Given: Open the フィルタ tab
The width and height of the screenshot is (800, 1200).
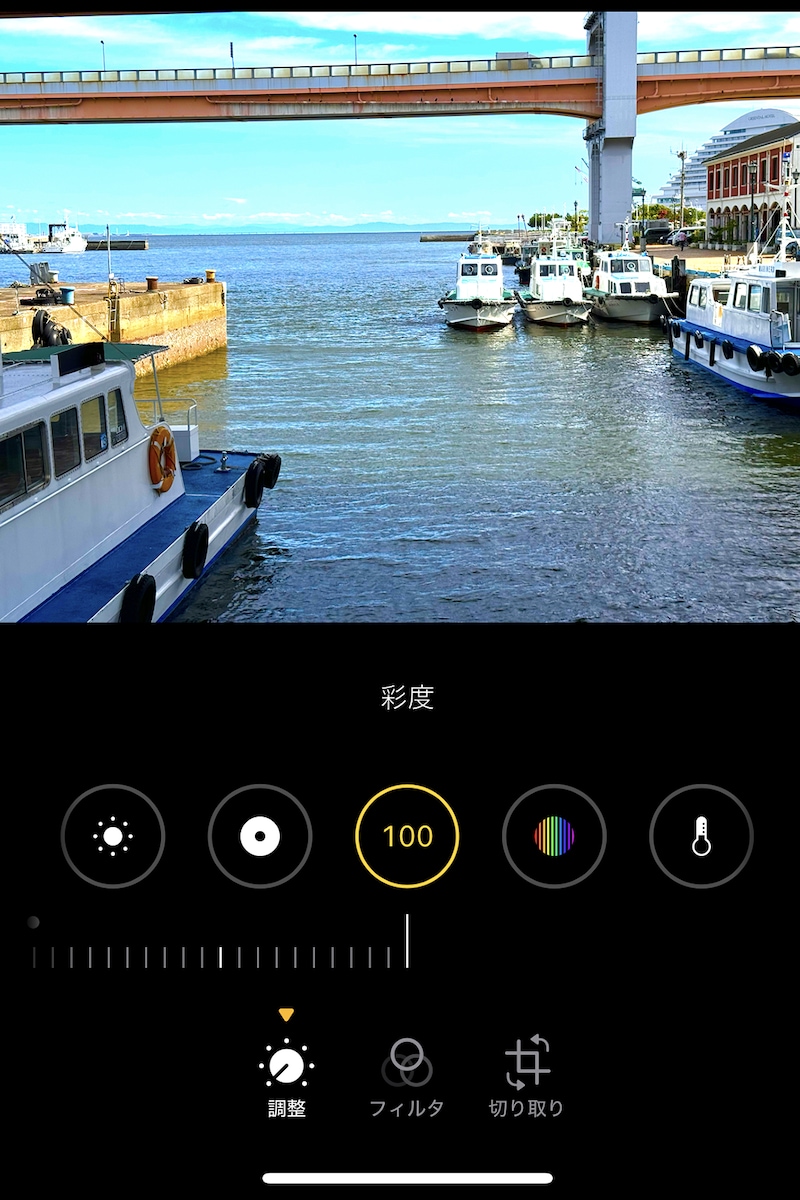Looking at the screenshot, I should click(406, 1078).
